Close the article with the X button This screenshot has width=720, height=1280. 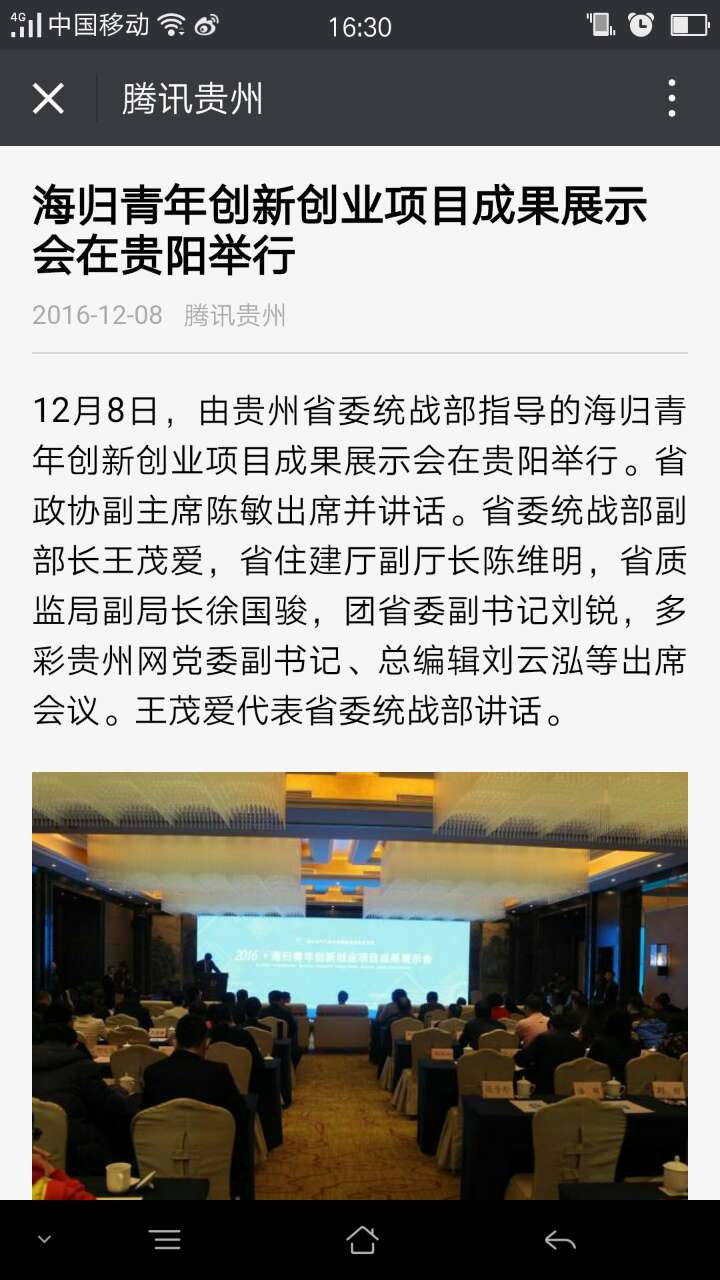(x=48, y=99)
